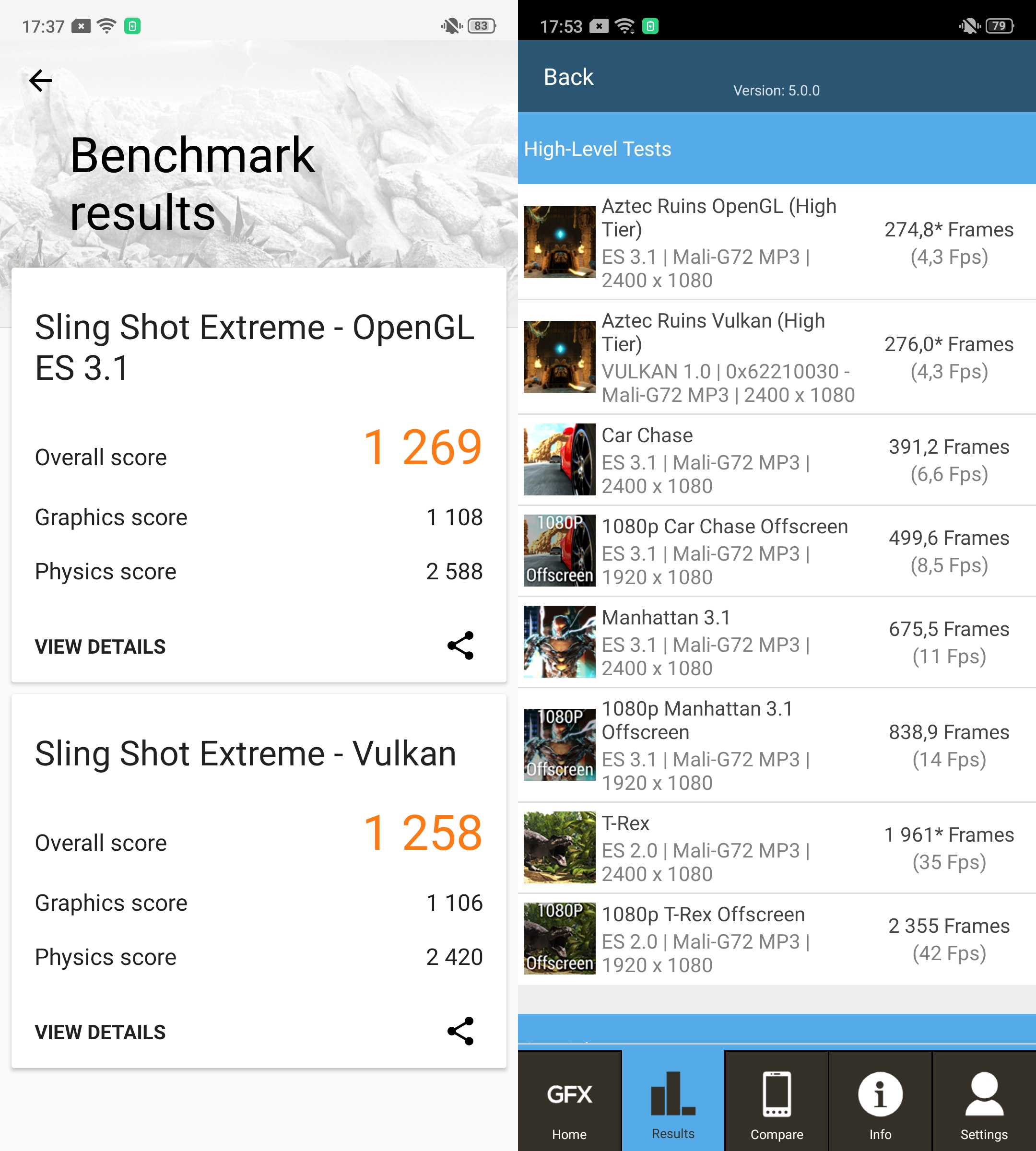Go to the Settings tab
This screenshot has height=1151, width=1036.
click(x=984, y=1102)
